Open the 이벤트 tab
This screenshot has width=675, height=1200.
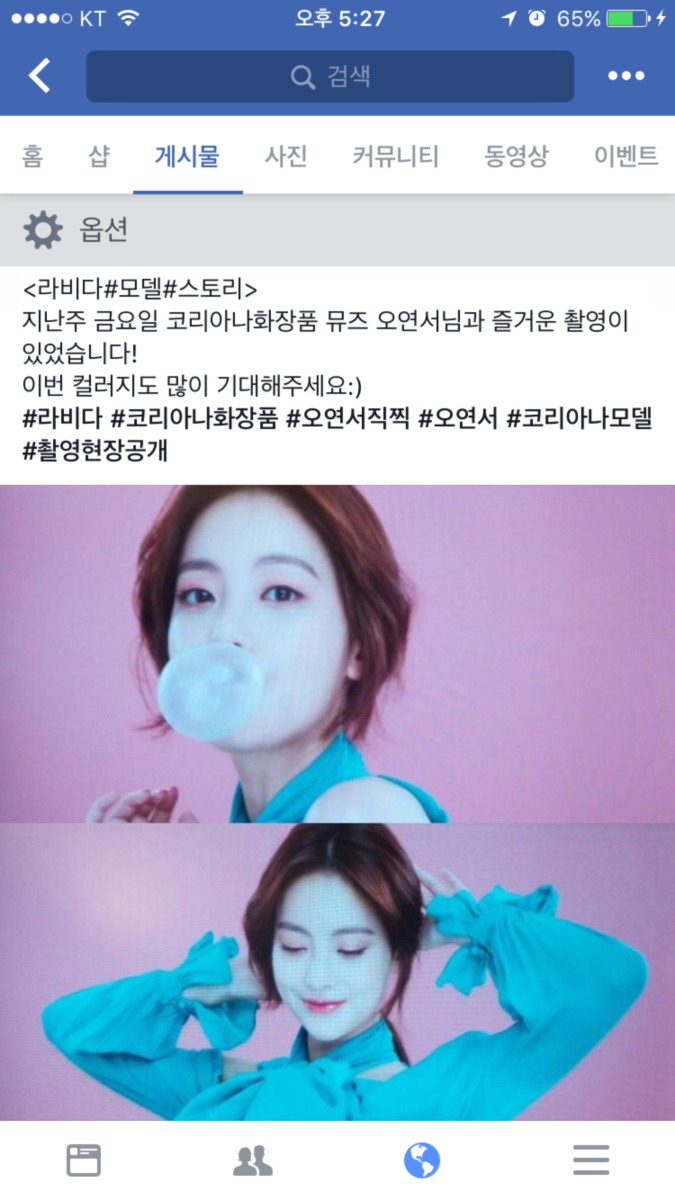coord(626,156)
